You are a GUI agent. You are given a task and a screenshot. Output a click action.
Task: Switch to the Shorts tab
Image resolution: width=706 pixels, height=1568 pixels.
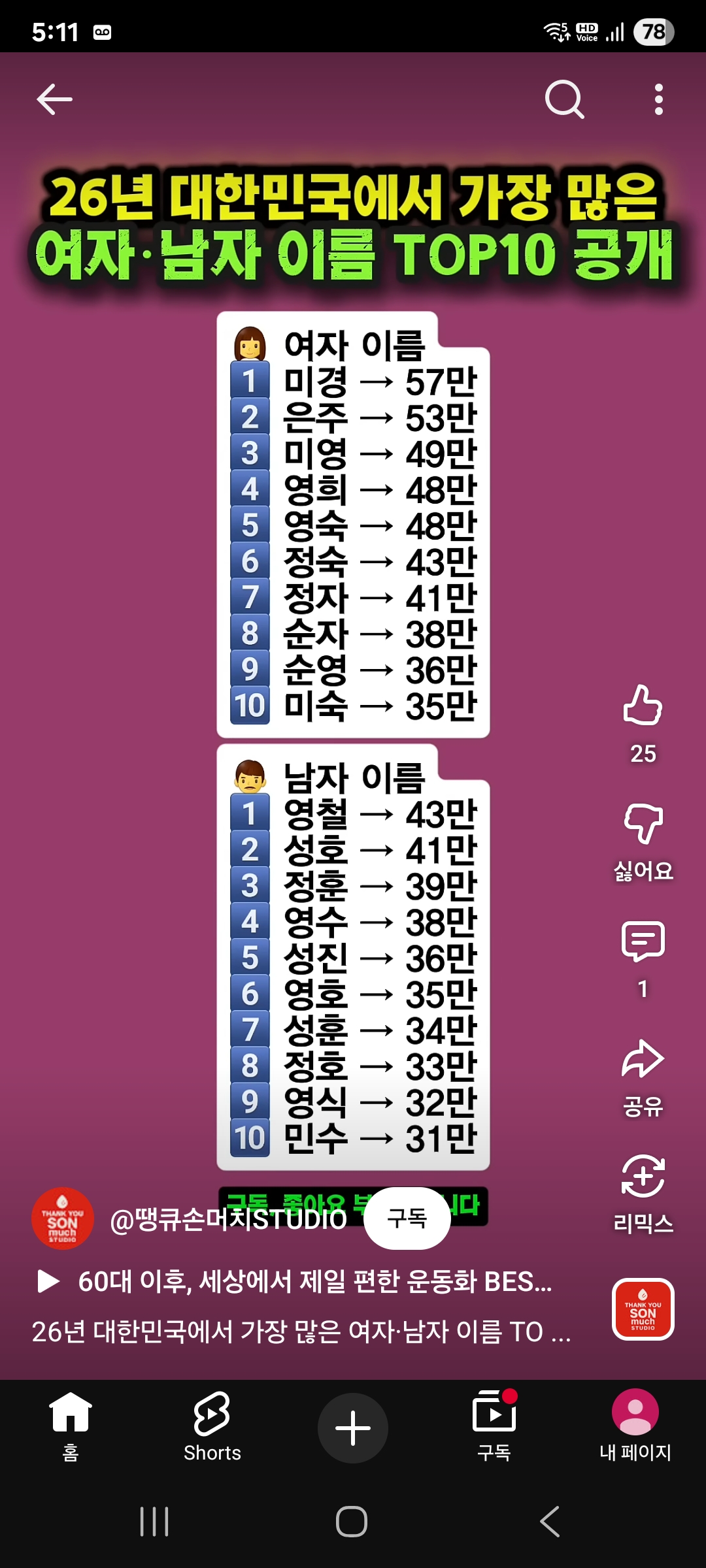click(212, 1427)
